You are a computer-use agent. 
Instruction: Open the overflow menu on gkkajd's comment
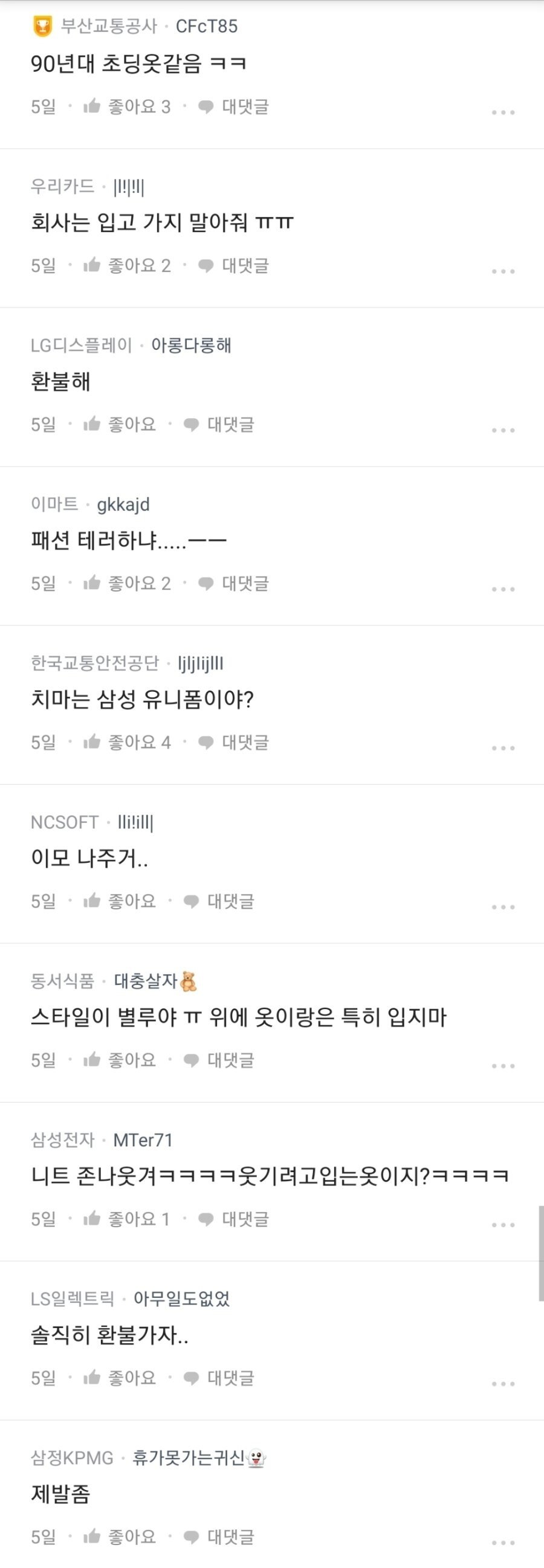pos(503,589)
